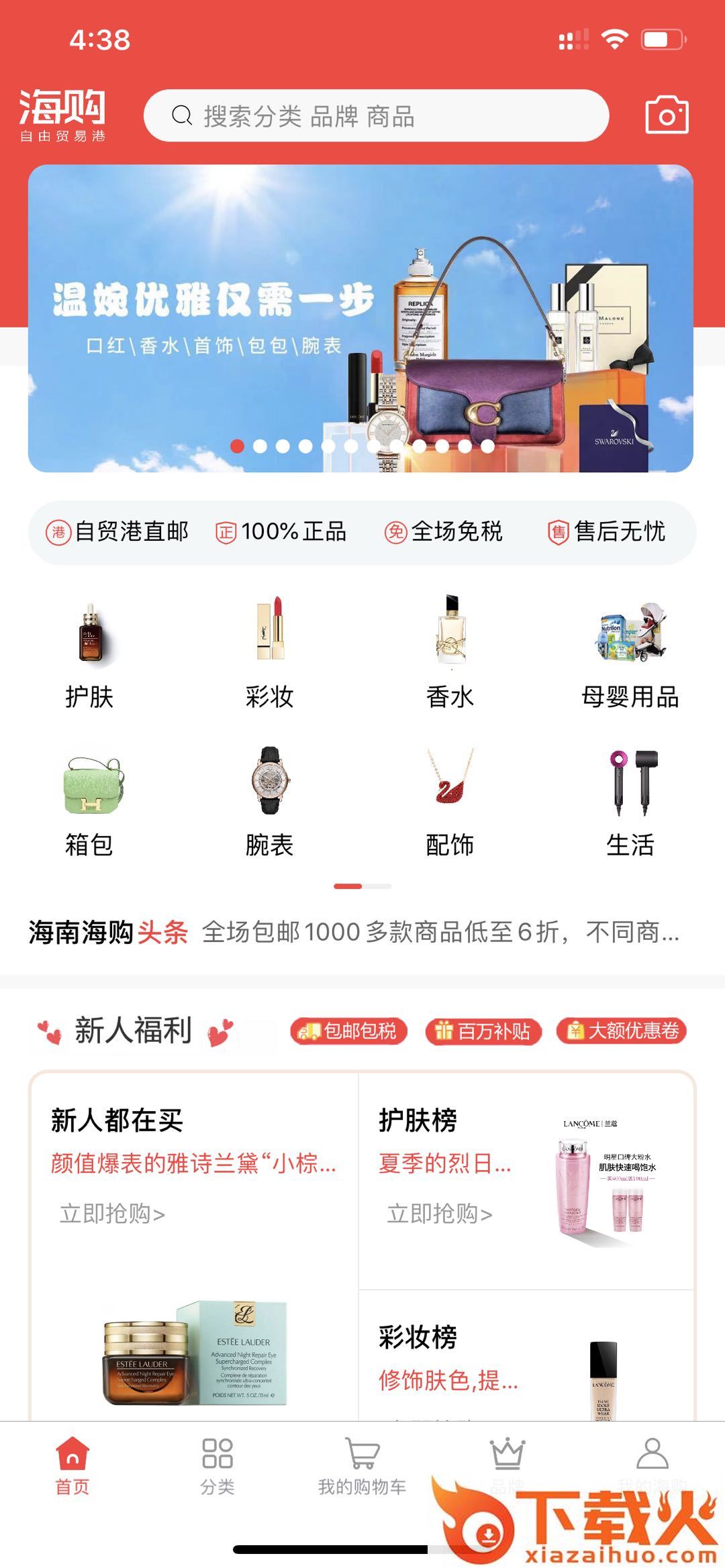Switch to the 首页 home tab
Viewport: 725px width, 1568px height.
coord(72,1466)
